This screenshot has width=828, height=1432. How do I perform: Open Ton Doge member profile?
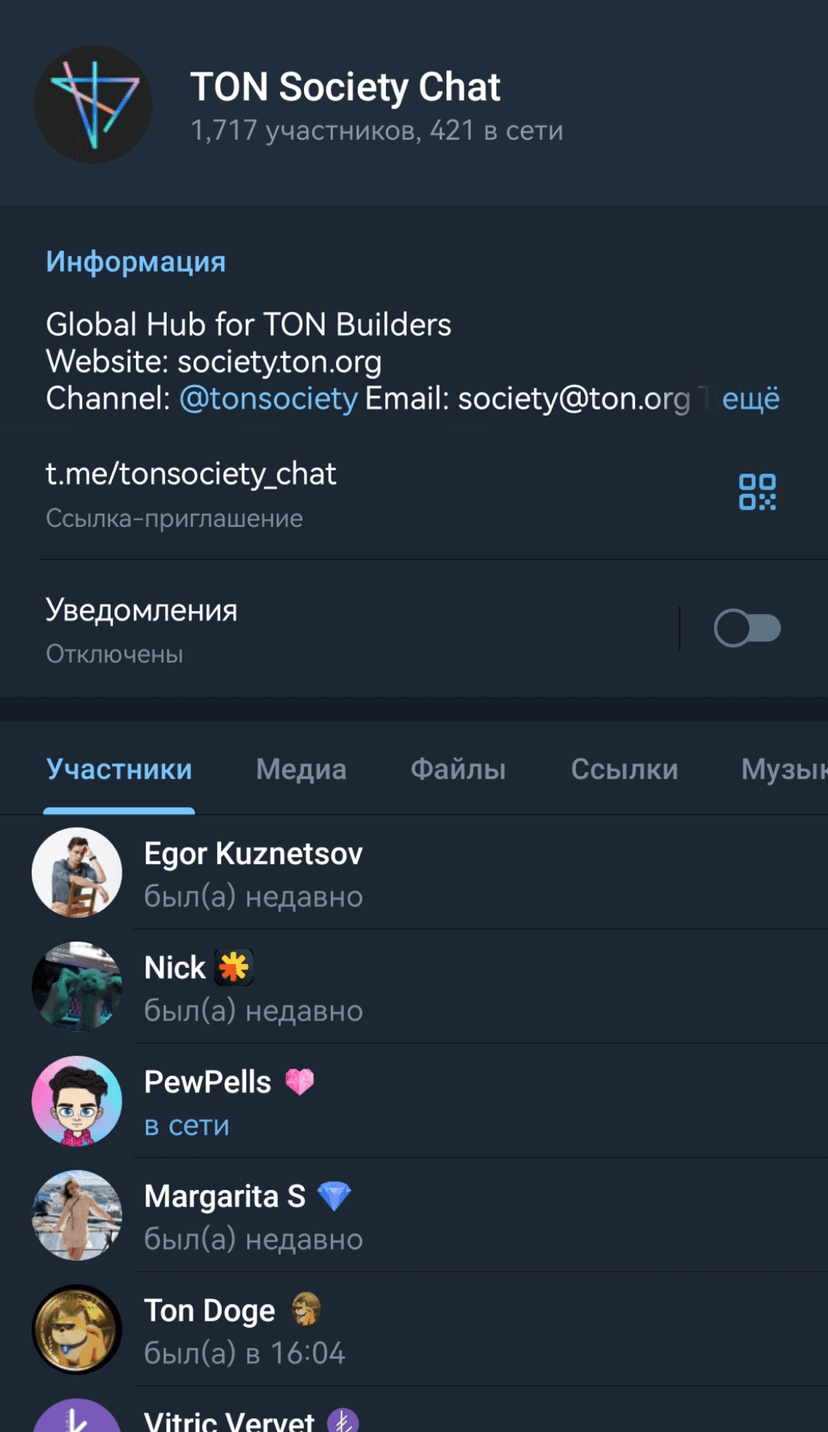pyautogui.click(x=400, y=1329)
